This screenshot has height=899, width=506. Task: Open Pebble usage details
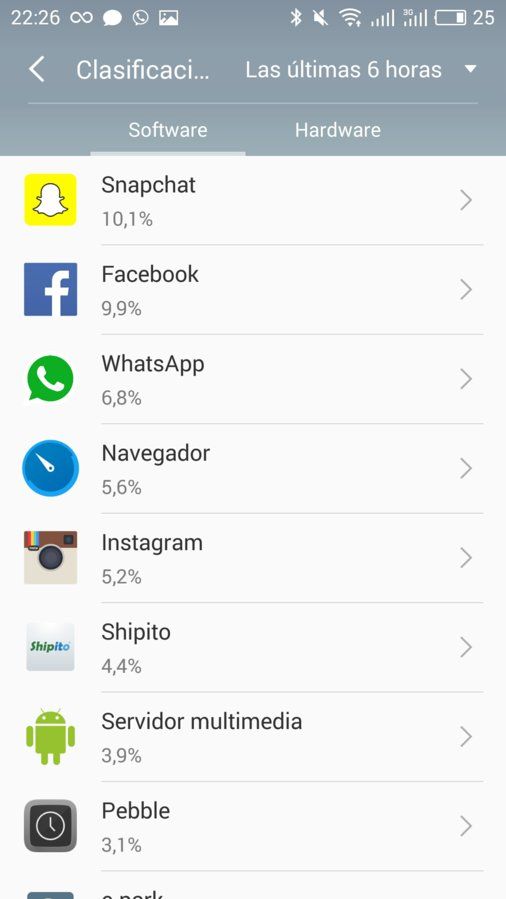253,827
